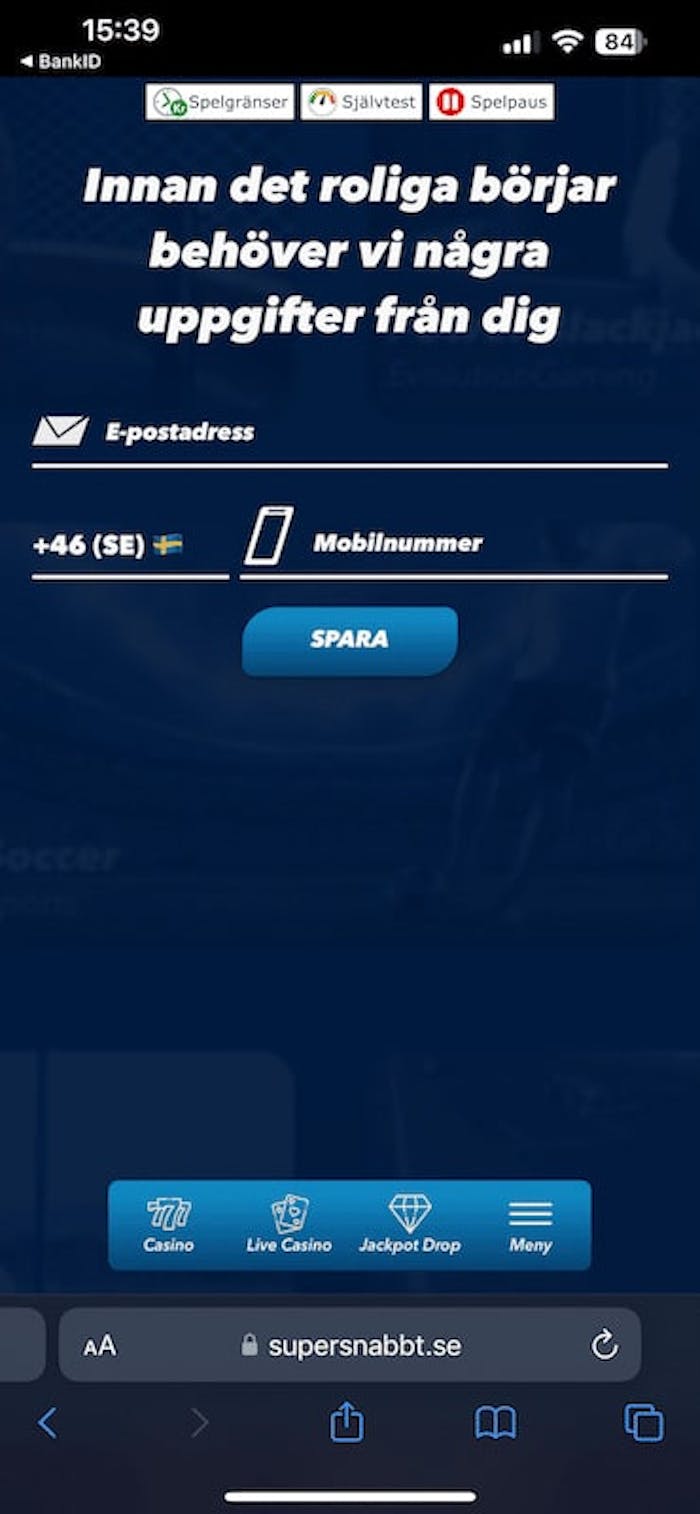Open Safari reader text size options
Viewport: 700px width, 1514px height.
[100, 1346]
